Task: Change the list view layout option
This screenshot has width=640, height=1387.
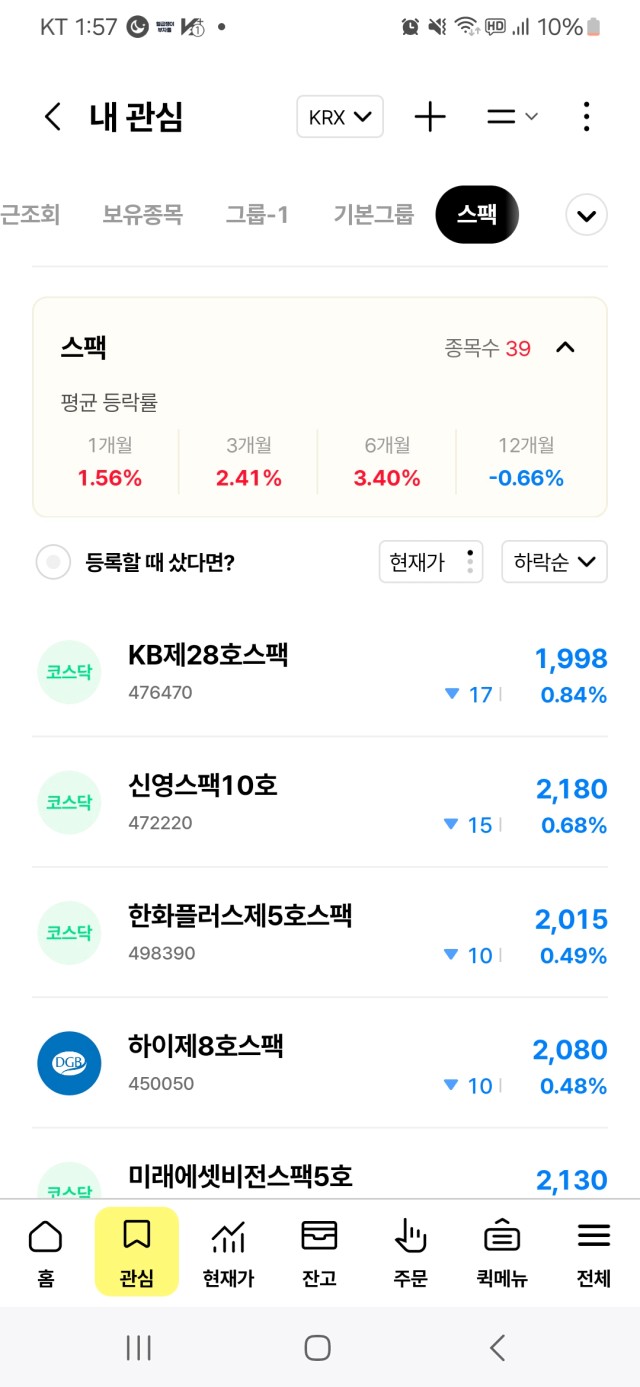Action: tap(512, 117)
